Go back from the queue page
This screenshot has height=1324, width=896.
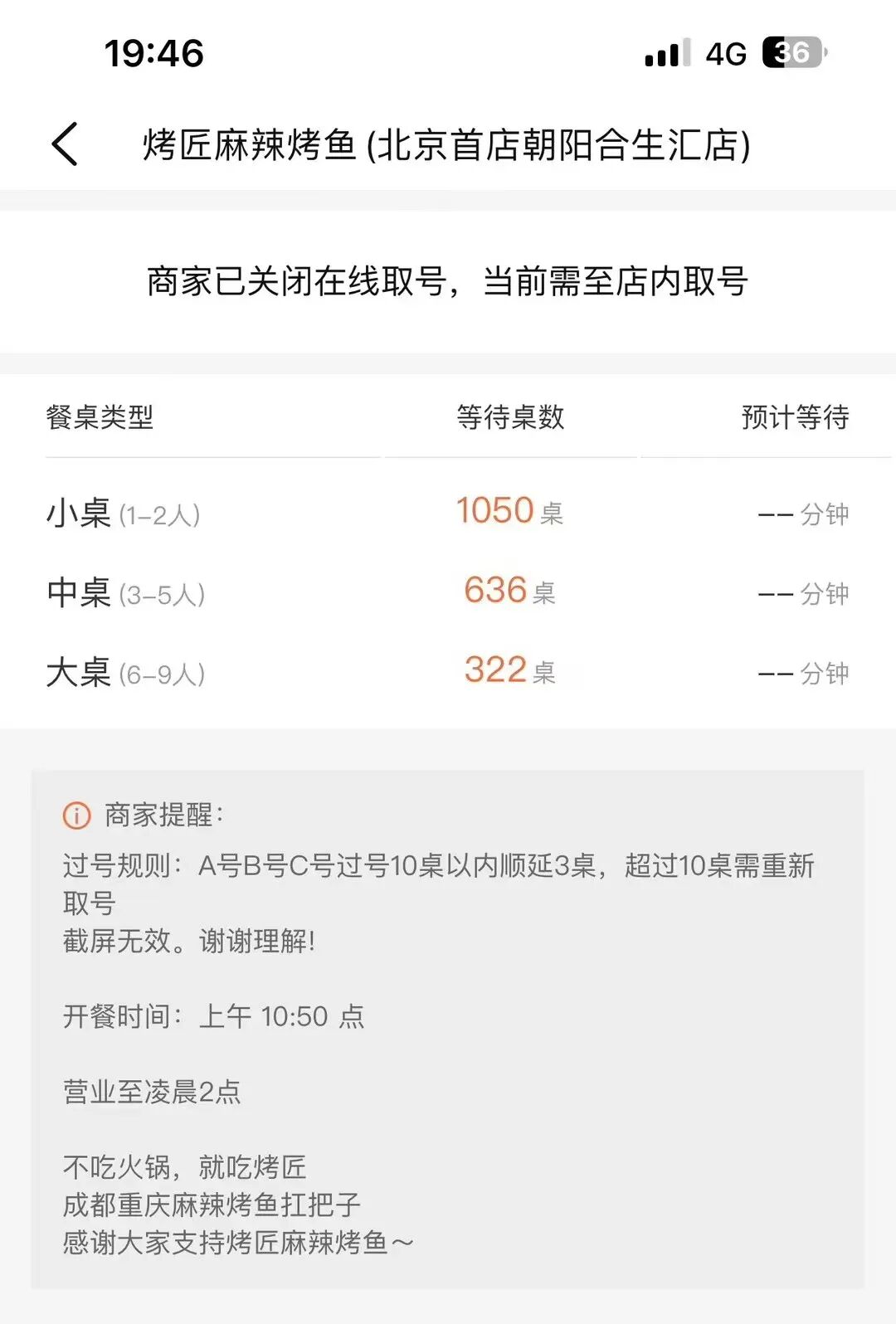click(x=65, y=144)
